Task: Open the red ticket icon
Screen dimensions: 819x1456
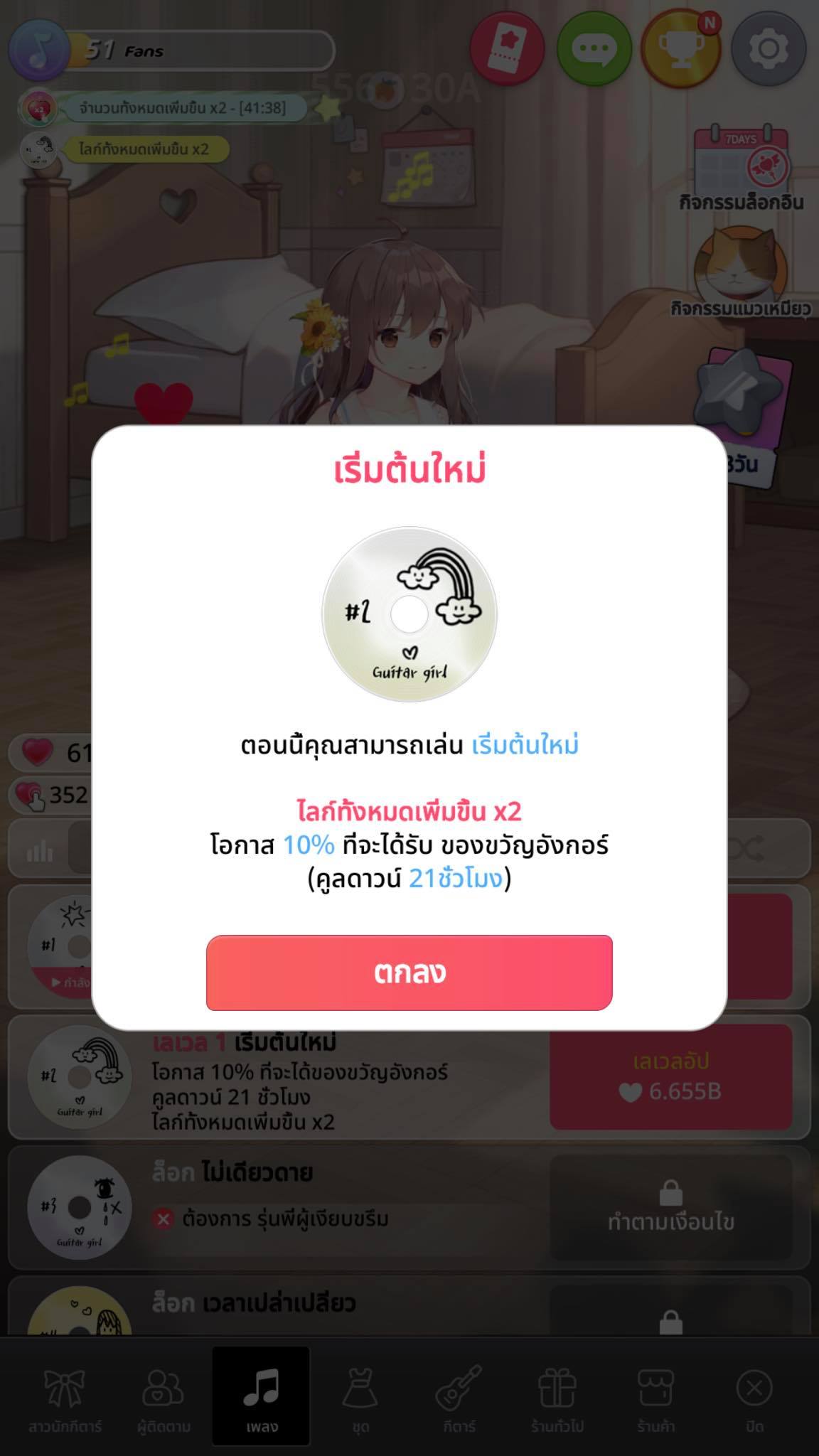Action: pos(507,48)
